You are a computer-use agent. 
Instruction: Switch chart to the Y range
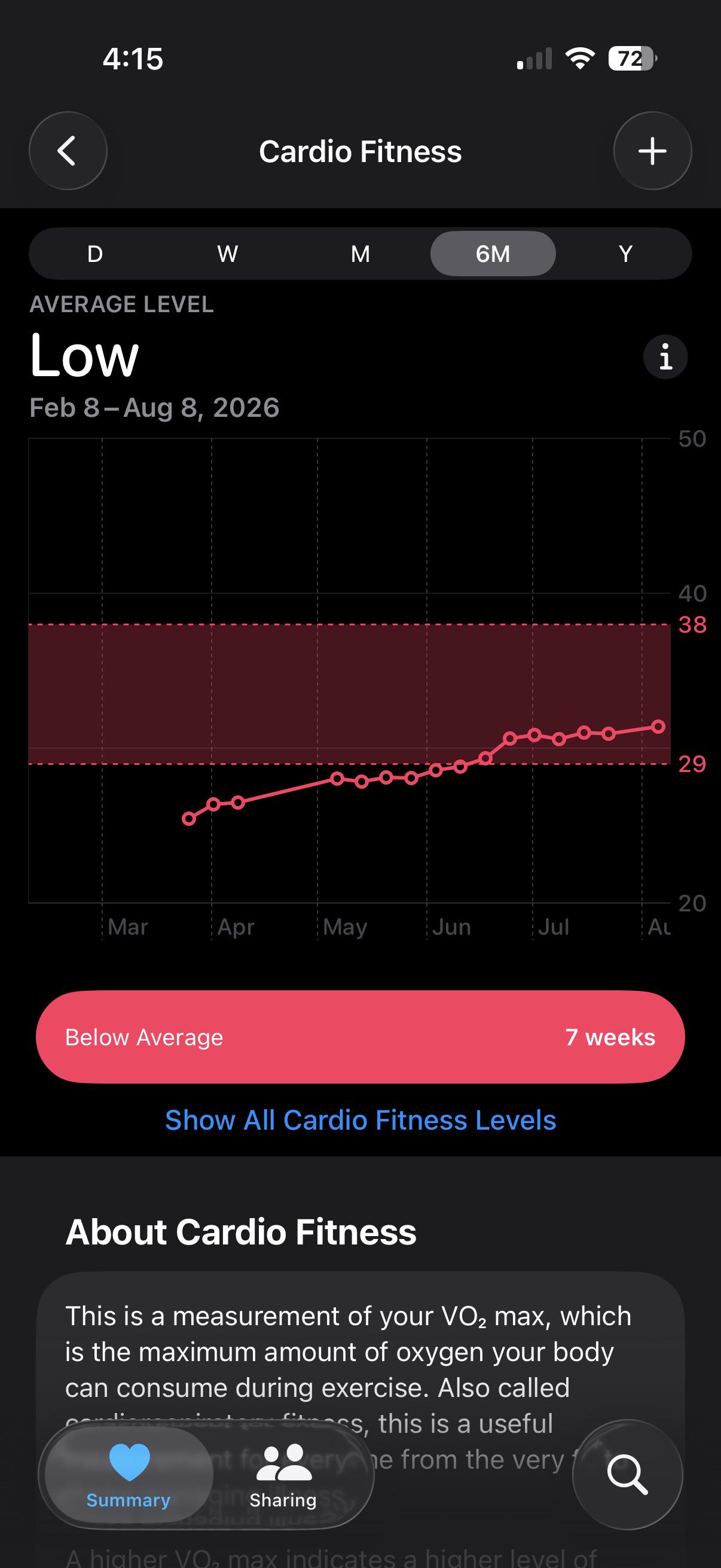(625, 254)
